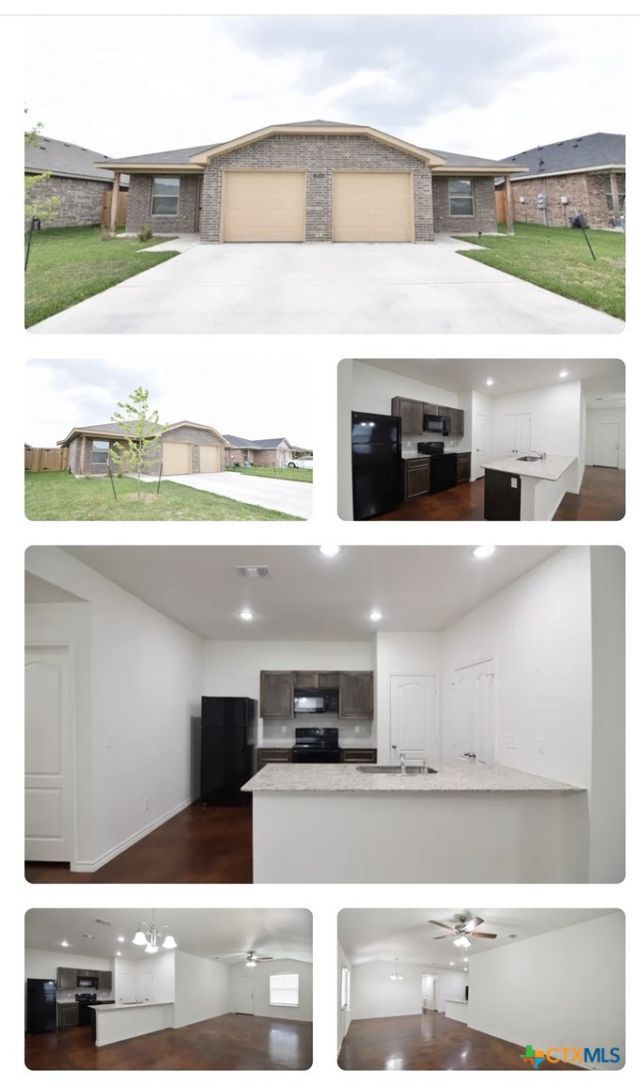Screen dimensions: 640x1085
Task: Enlarge the large kitchen photo with the granite counter
Action: [x=324, y=713]
